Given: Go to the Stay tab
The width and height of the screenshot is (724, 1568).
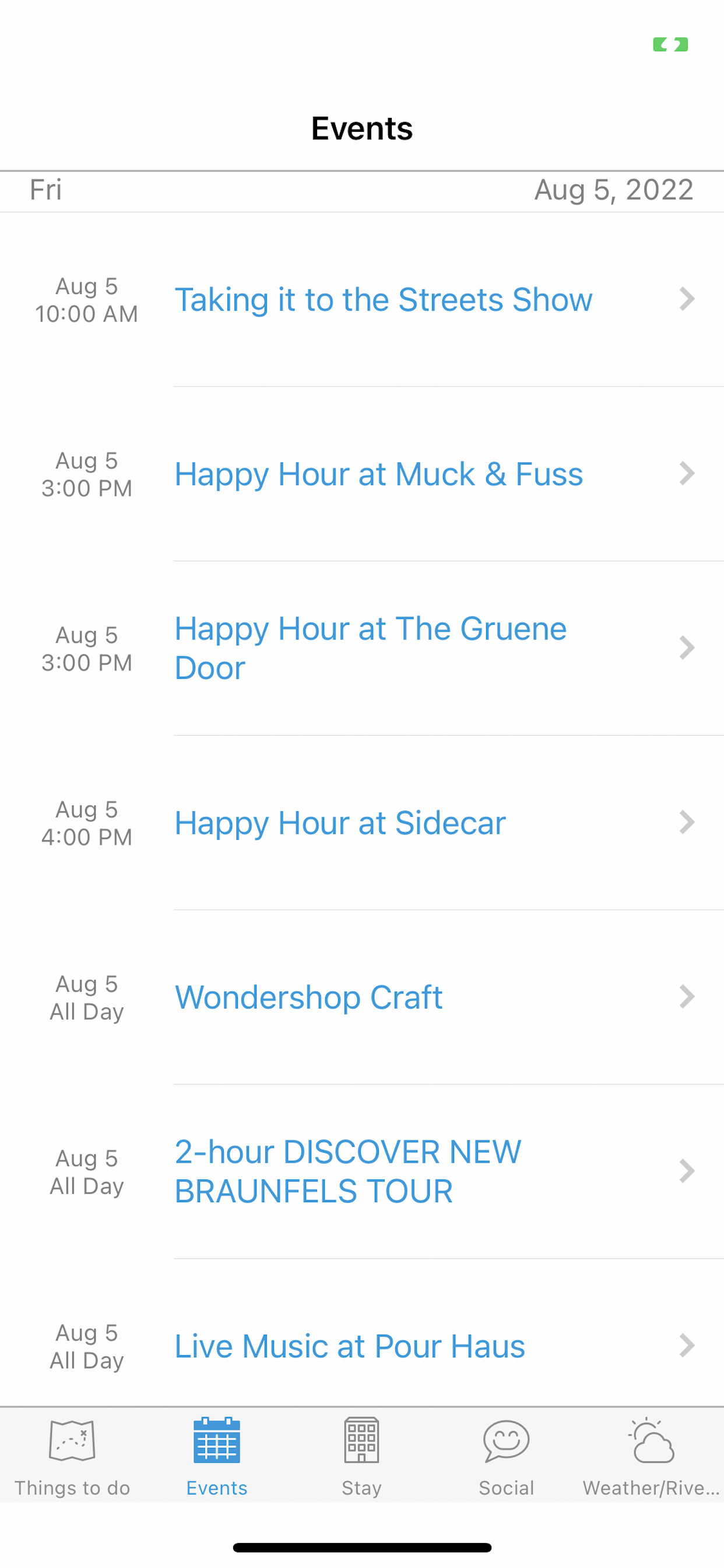Looking at the screenshot, I should tap(362, 1456).
